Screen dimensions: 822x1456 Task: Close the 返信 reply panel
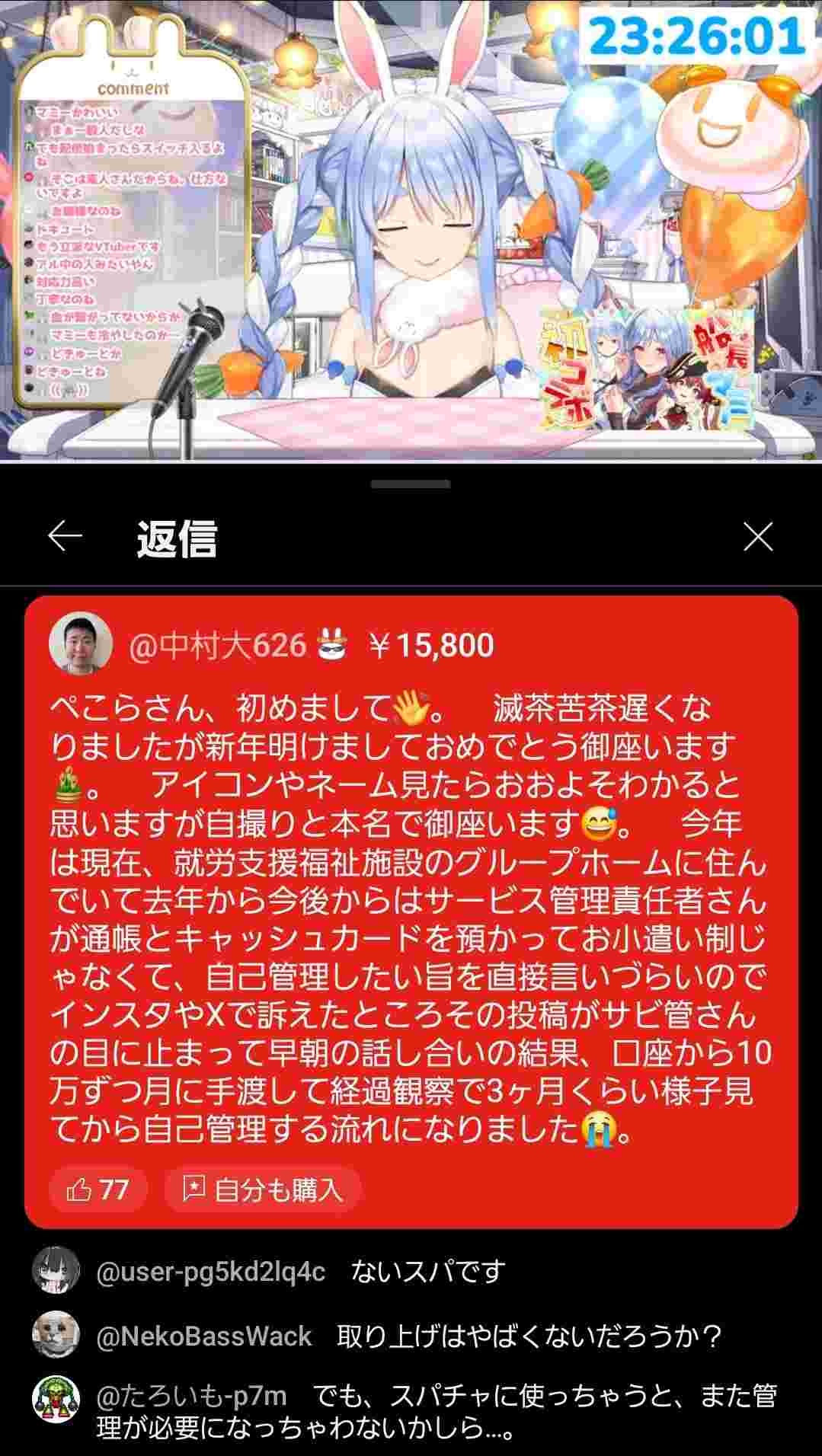(x=758, y=537)
